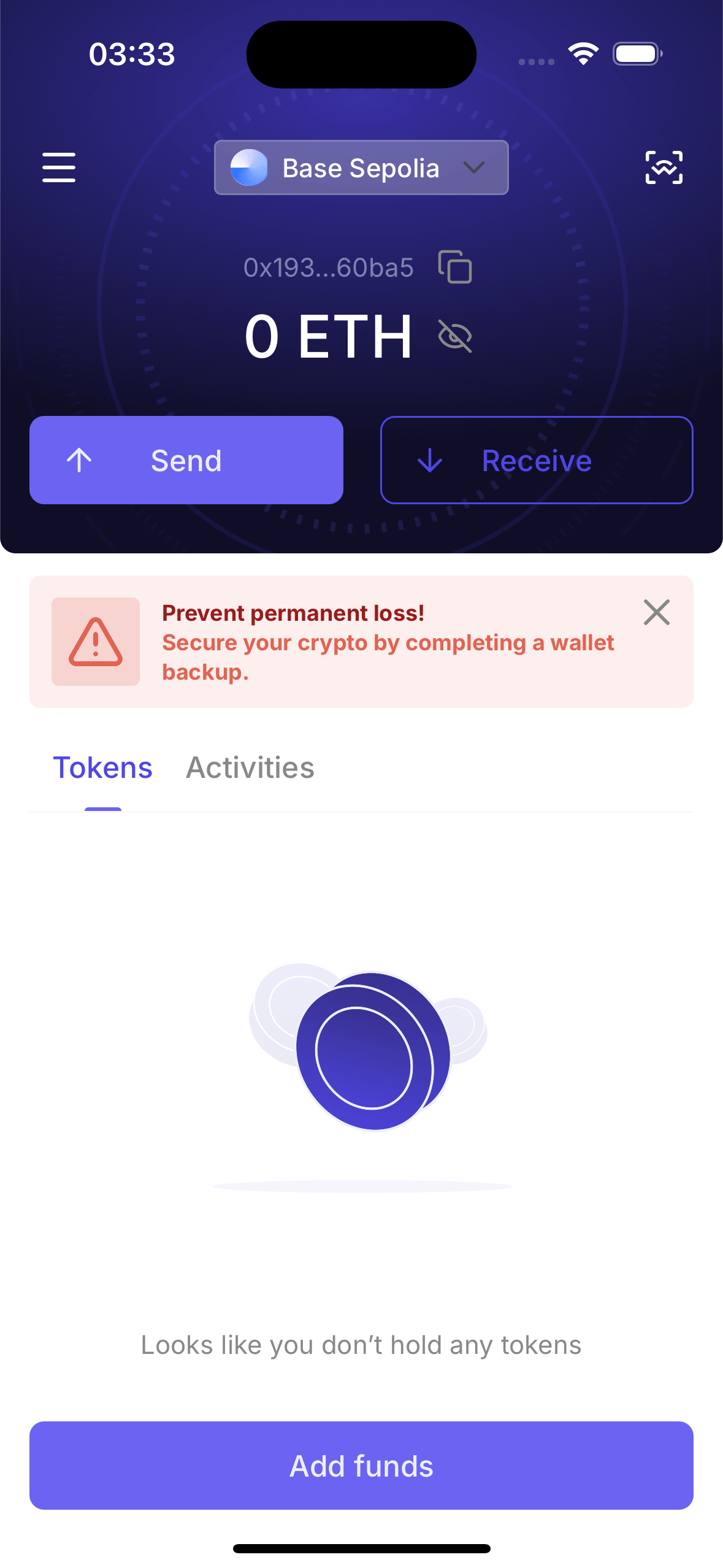The image size is (723, 1568).
Task: Dismiss the wallet backup warning banner
Action: tap(656, 612)
